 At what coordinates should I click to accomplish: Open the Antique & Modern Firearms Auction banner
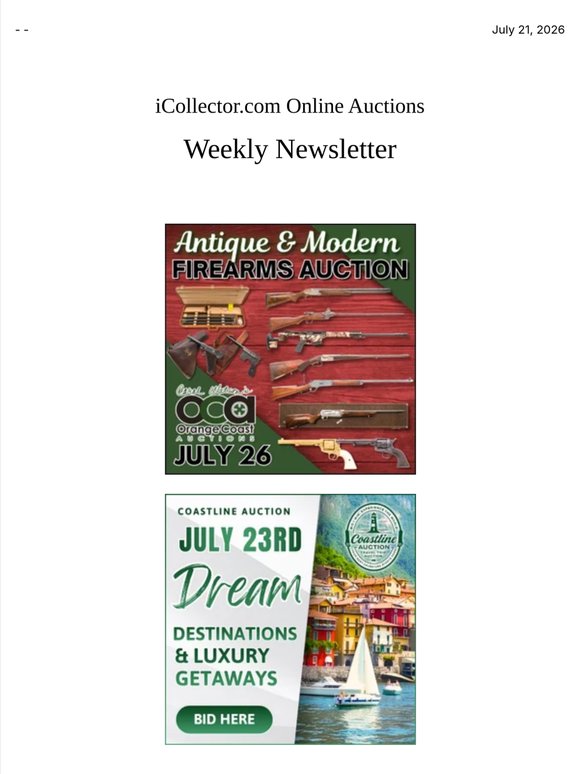290,349
